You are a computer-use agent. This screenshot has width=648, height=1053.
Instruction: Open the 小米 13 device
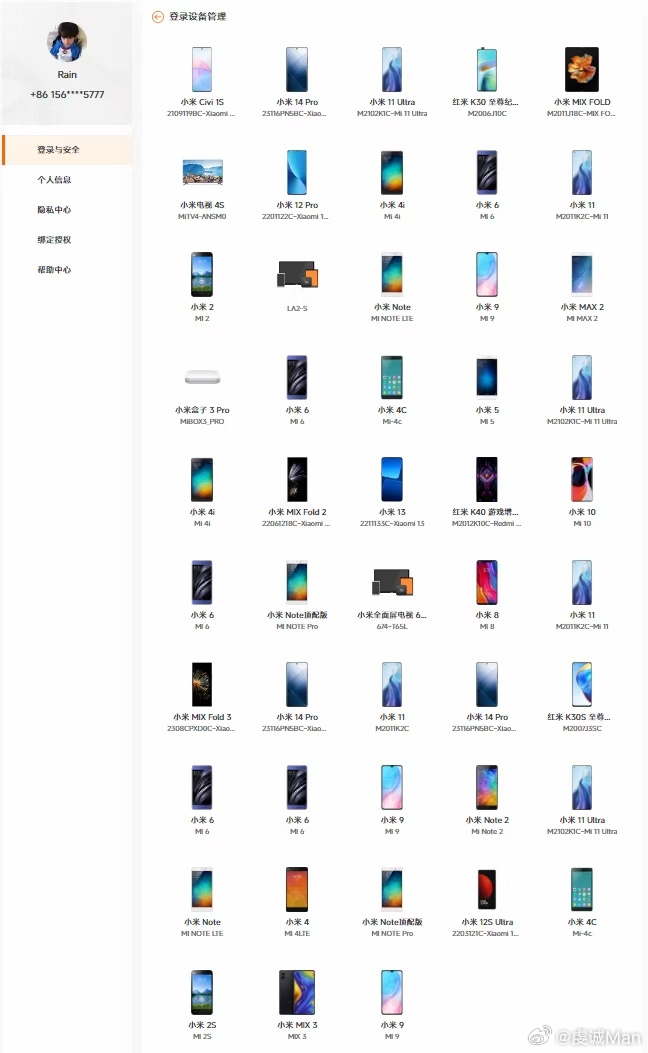(x=392, y=480)
